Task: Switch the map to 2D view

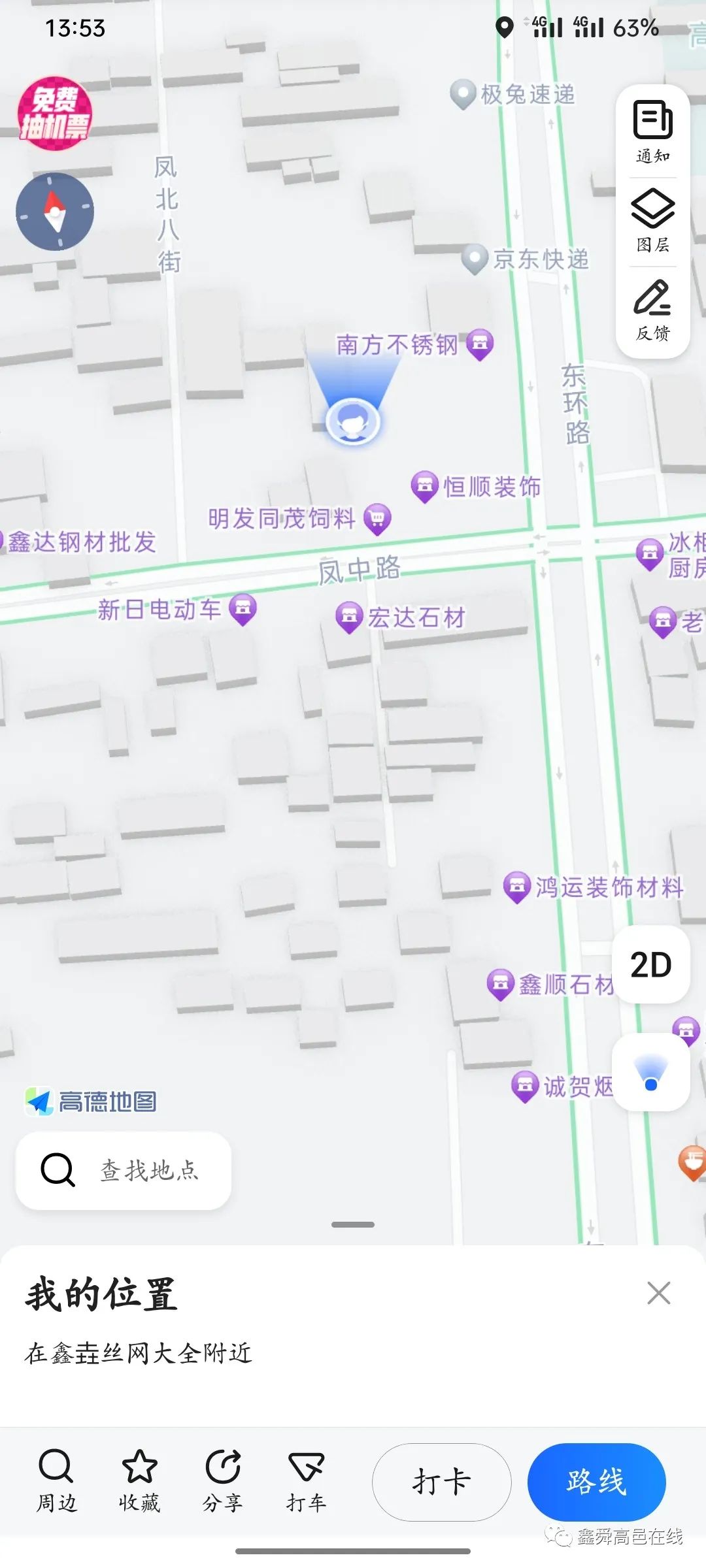Action: [x=651, y=964]
